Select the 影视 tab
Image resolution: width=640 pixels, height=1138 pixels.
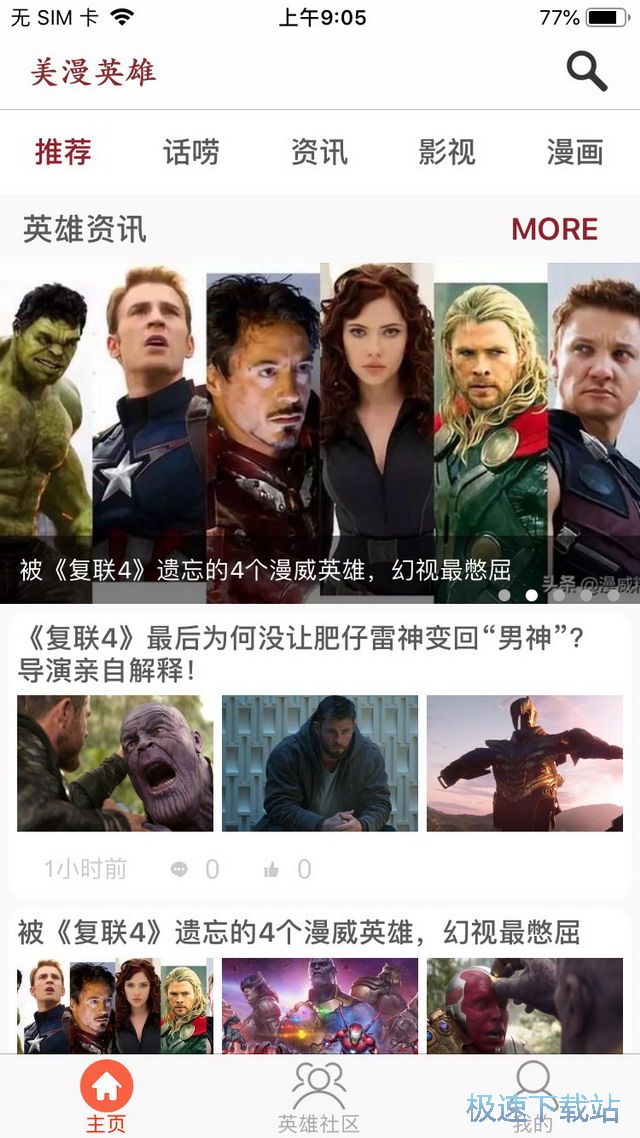pyautogui.click(x=447, y=152)
